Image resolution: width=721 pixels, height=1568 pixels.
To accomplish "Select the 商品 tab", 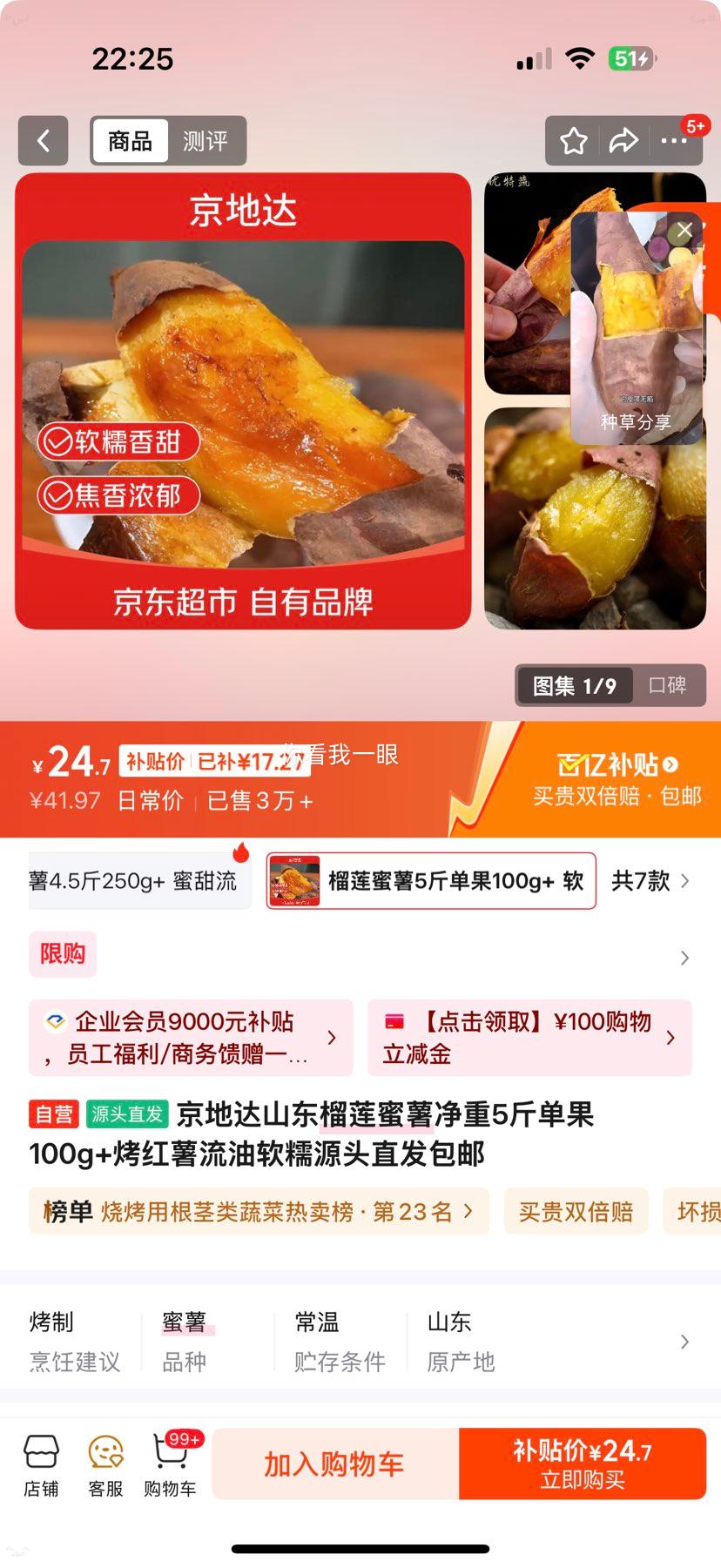I will [127, 140].
